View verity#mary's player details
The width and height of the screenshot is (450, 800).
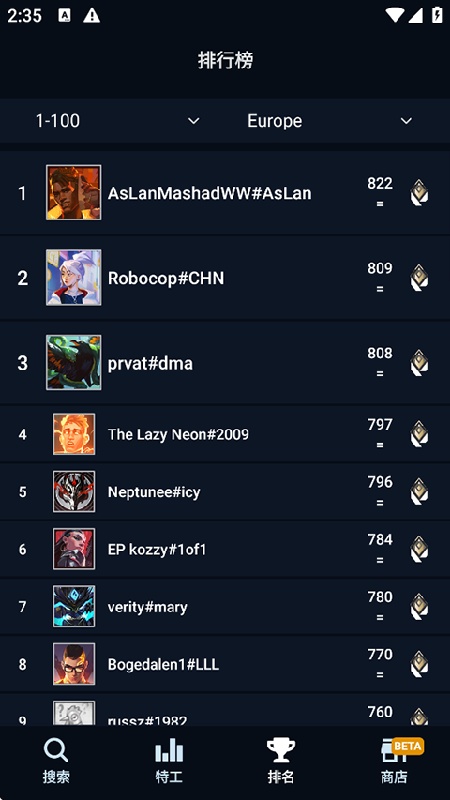(225, 607)
